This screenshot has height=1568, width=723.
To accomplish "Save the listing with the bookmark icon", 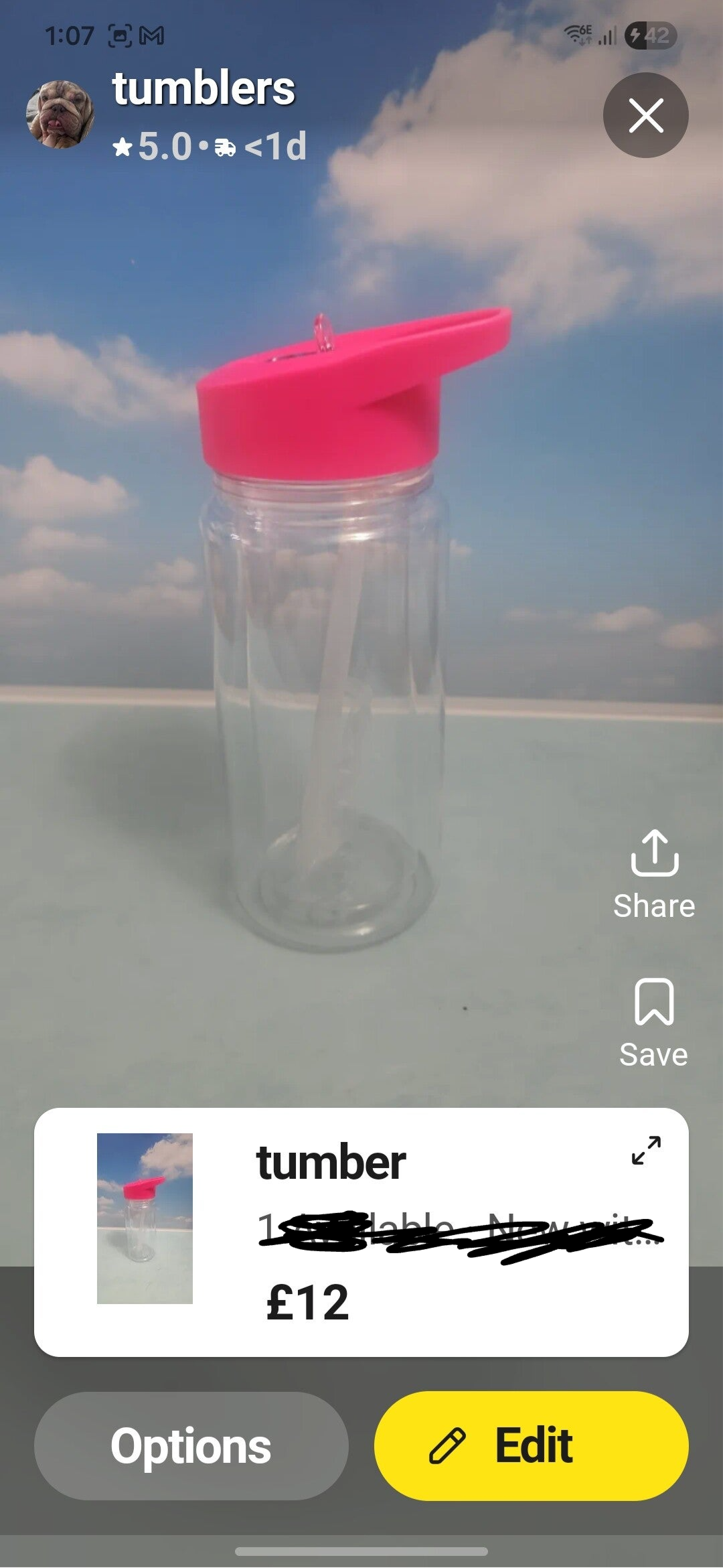I will click(x=654, y=1021).
